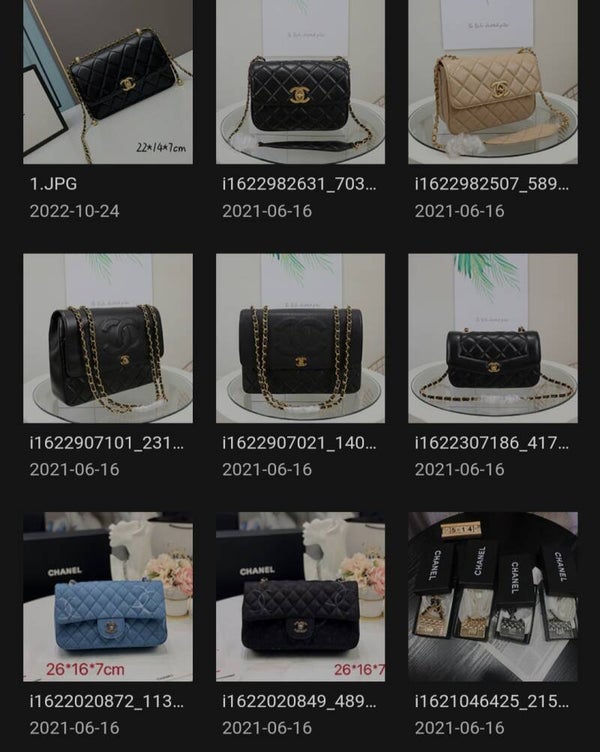Open file i1621046425_215

pos(492,597)
